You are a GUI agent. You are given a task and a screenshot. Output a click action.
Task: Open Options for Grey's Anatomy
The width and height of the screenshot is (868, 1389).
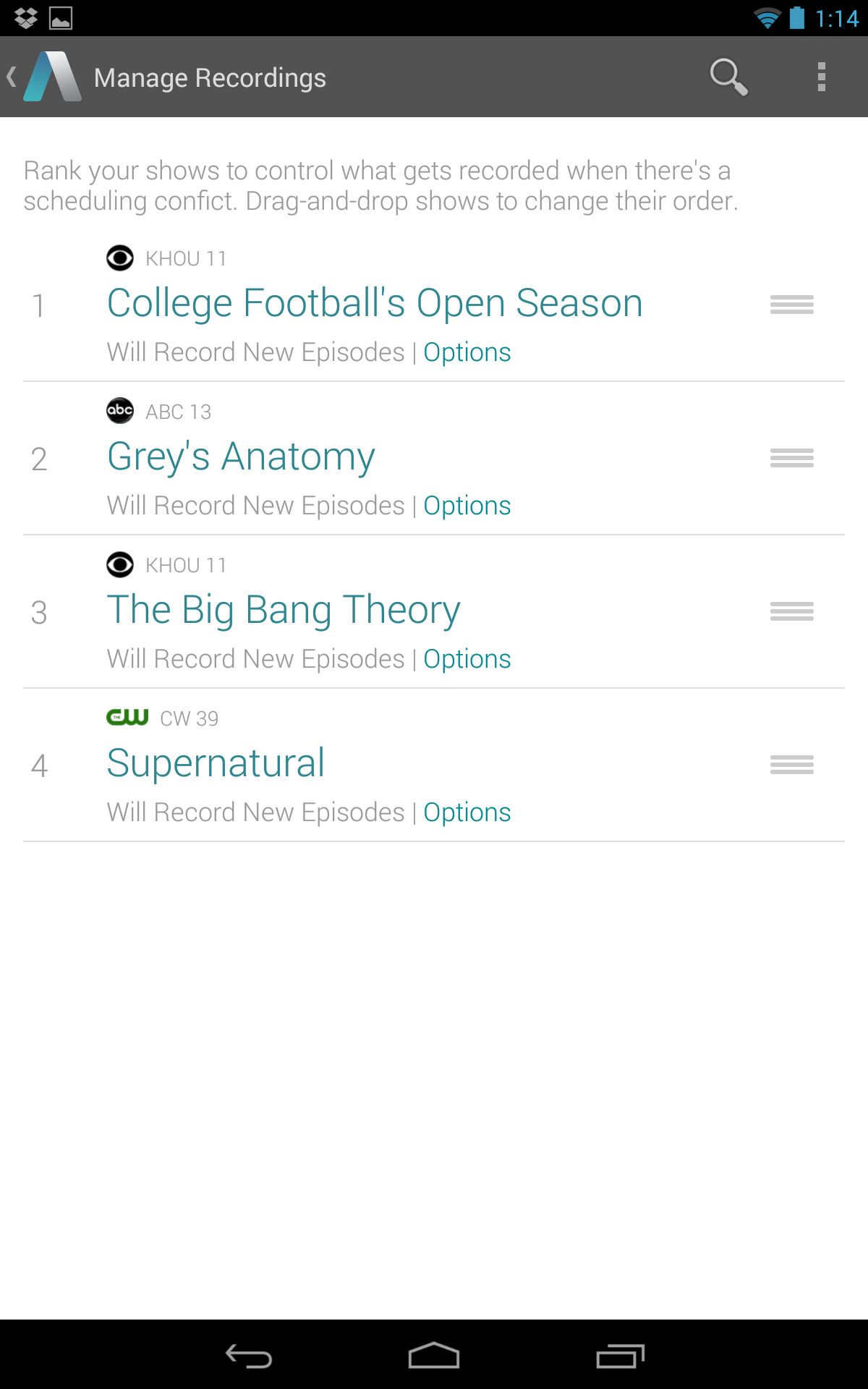click(x=467, y=506)
